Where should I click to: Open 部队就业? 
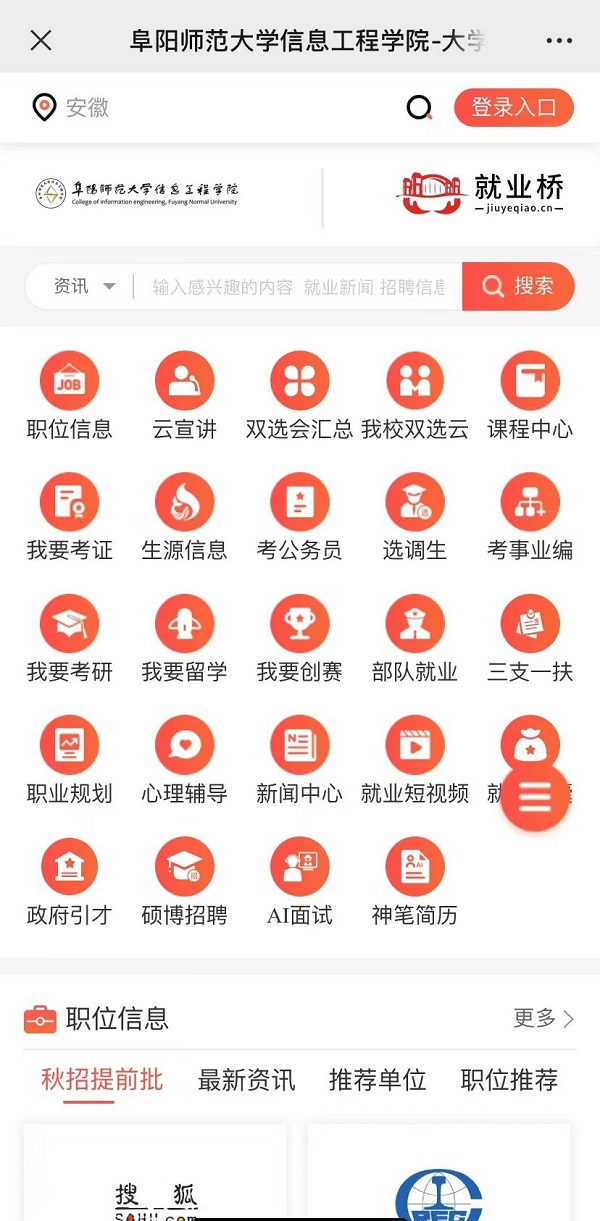coord(414,638)
